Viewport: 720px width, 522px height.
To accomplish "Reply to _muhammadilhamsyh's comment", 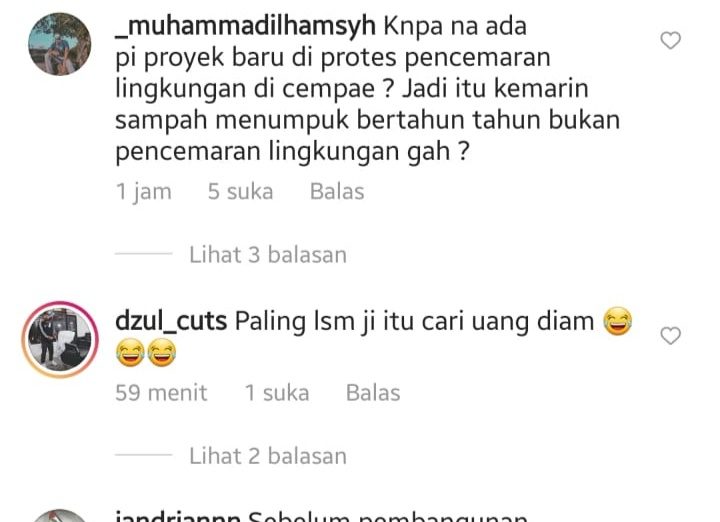I will 337,192.
